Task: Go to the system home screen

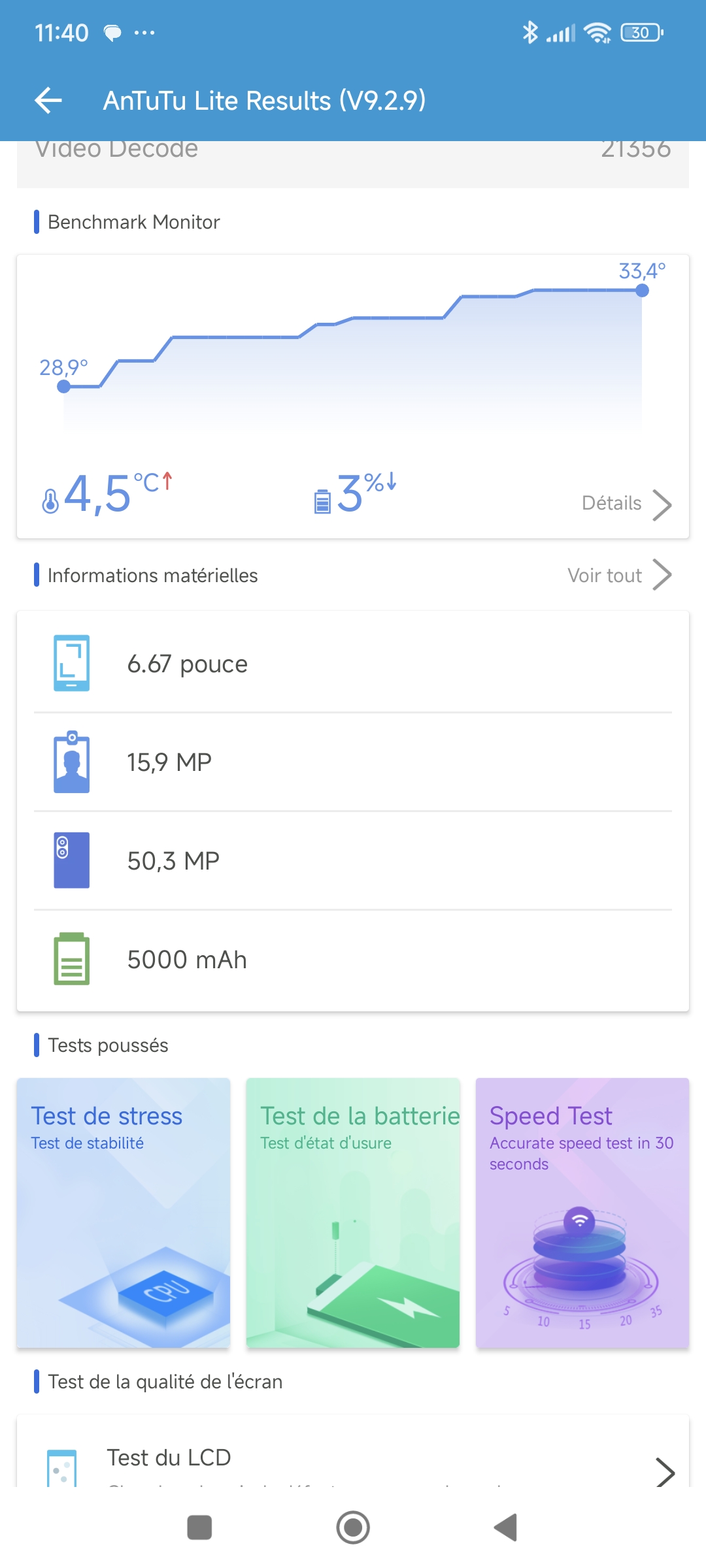Action: point(353,1527)
